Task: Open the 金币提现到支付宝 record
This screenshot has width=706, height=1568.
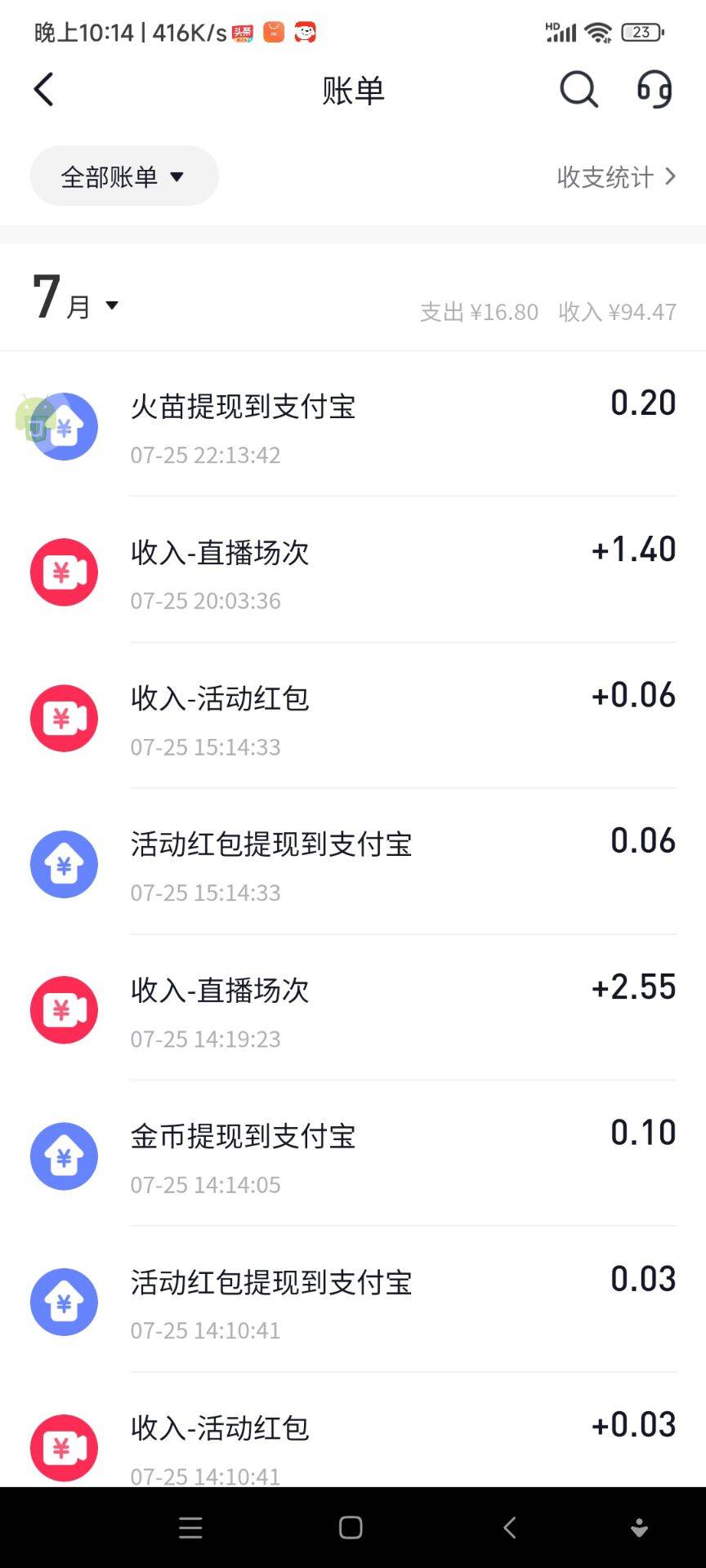Action: tap(353, 1154)
